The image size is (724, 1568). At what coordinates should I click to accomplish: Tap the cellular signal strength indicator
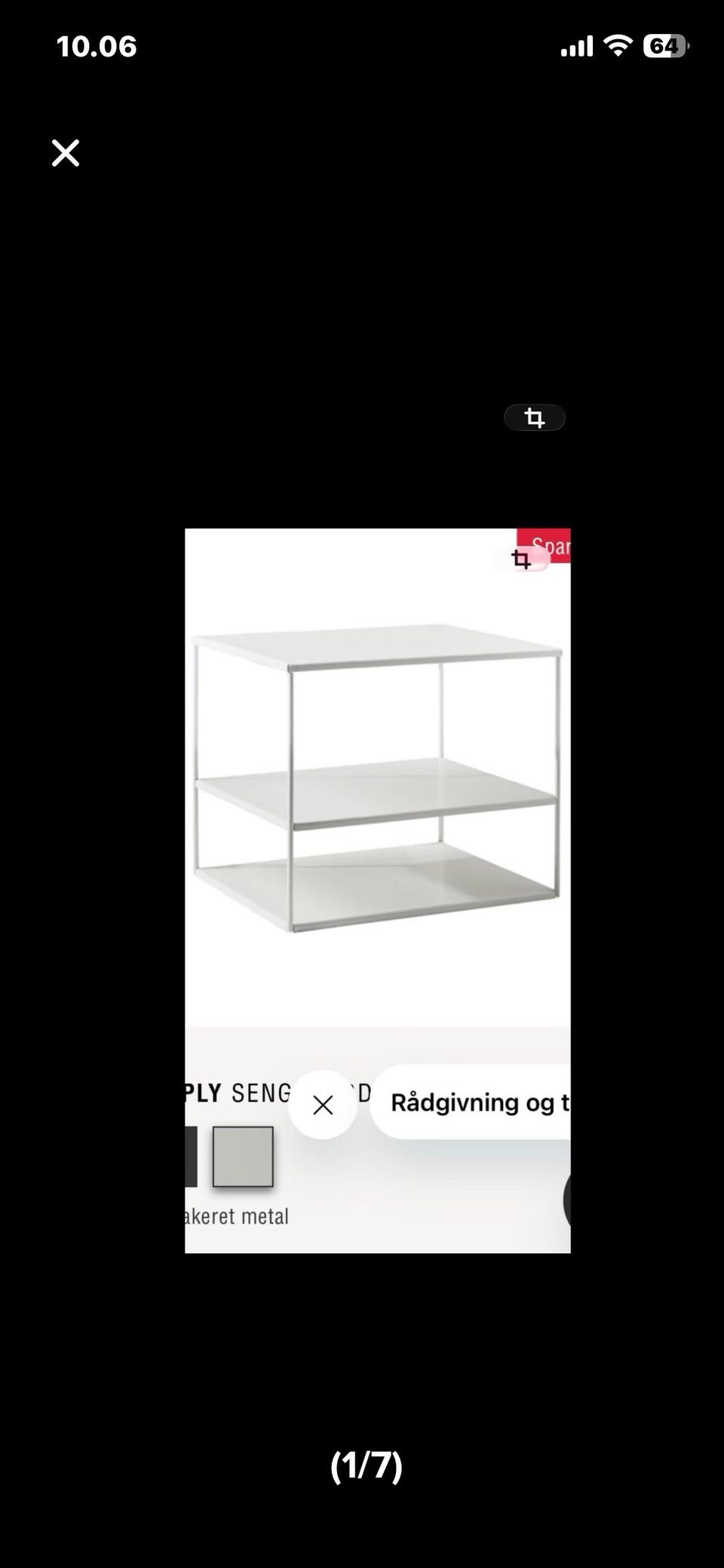coord(576,46)
